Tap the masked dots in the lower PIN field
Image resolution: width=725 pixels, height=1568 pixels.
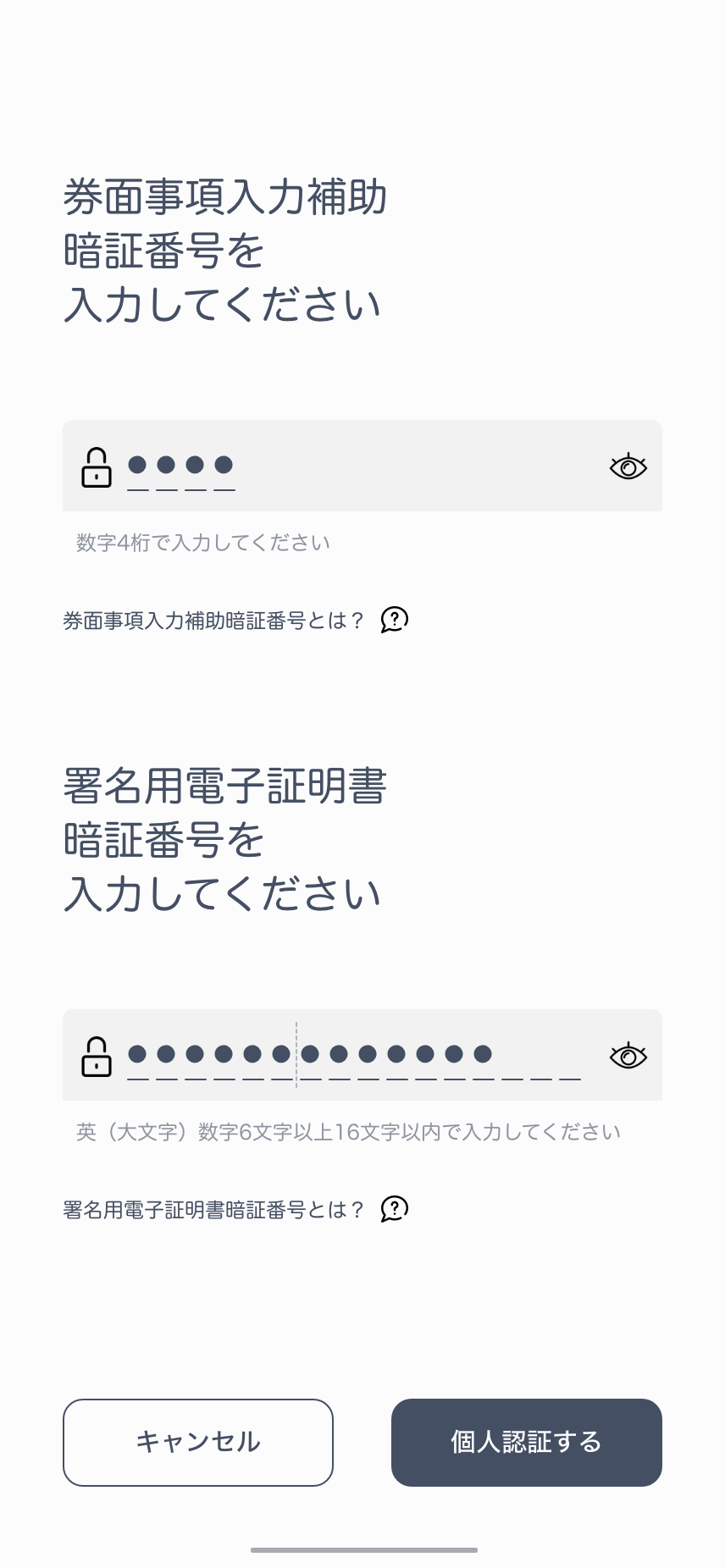[309, 1053]
